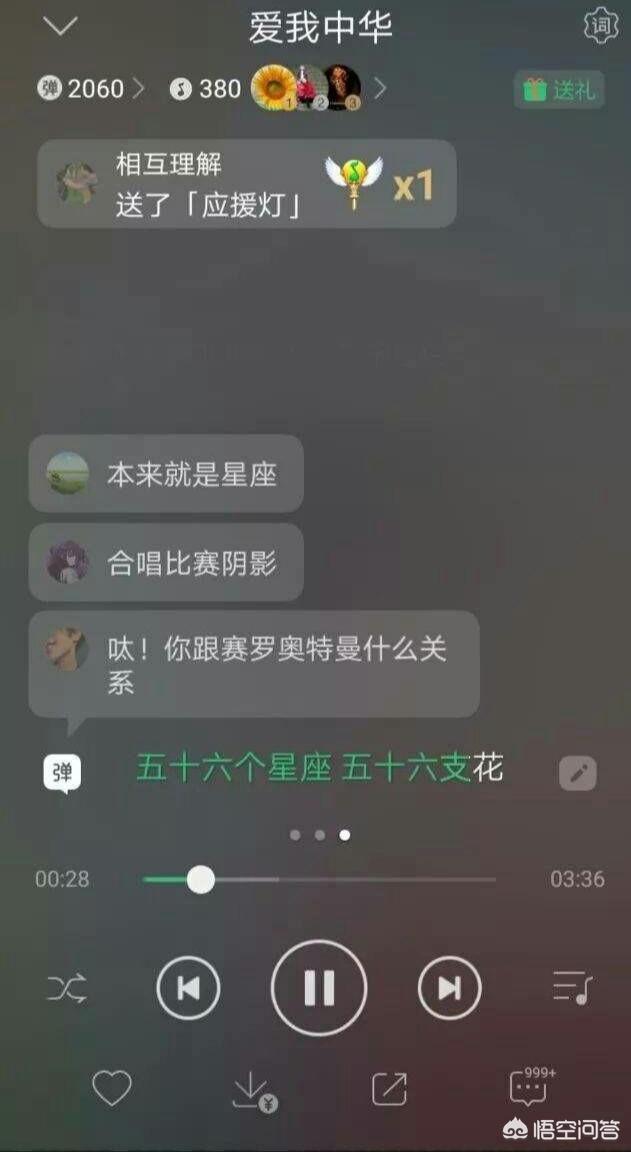The image size is (631, 1152).
Task: Open the play queue list
Action: pyautogui.click(x=573, y=988)
